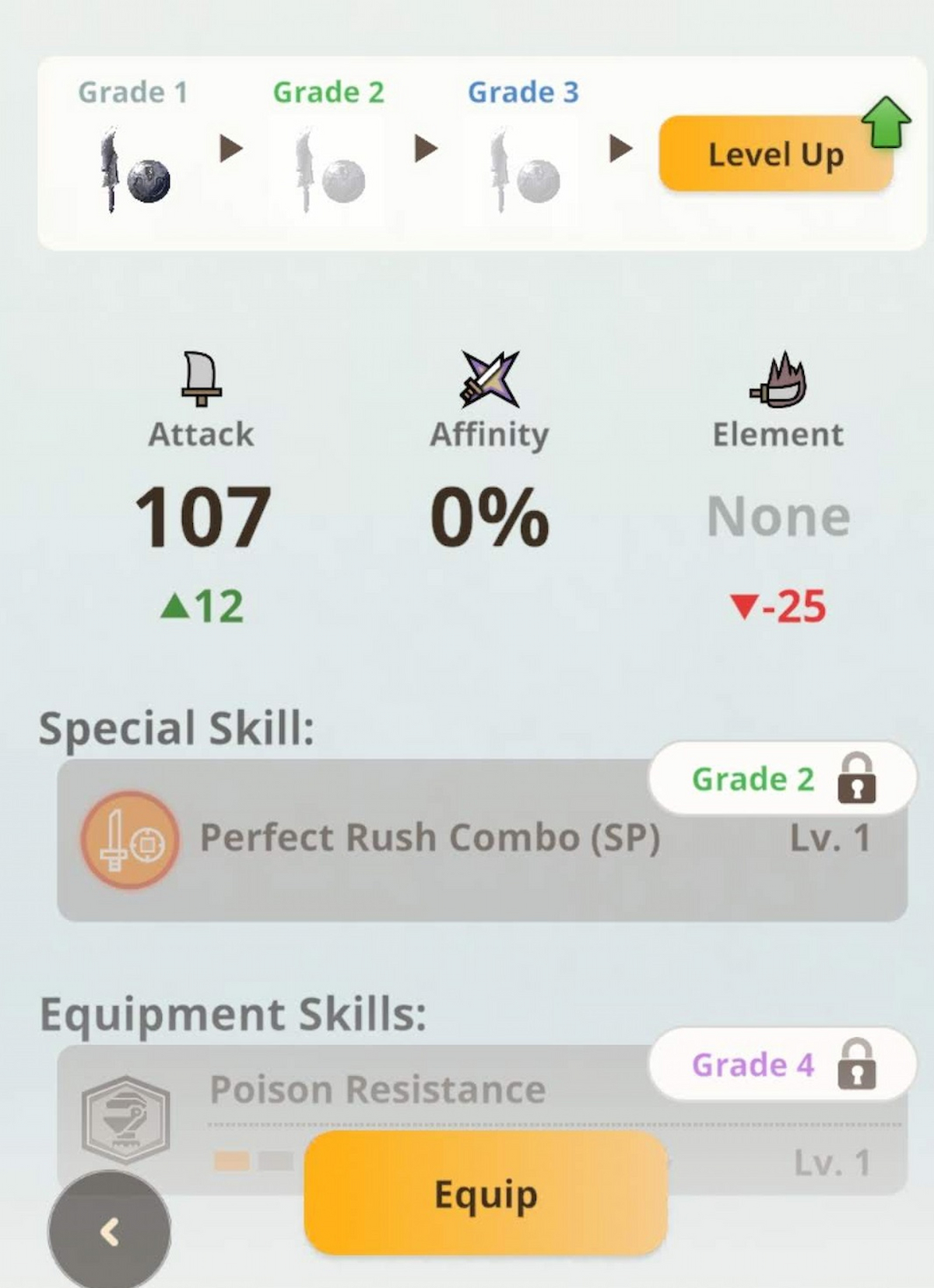
Task: Tap the Level Up button
Action: [775, 154]
